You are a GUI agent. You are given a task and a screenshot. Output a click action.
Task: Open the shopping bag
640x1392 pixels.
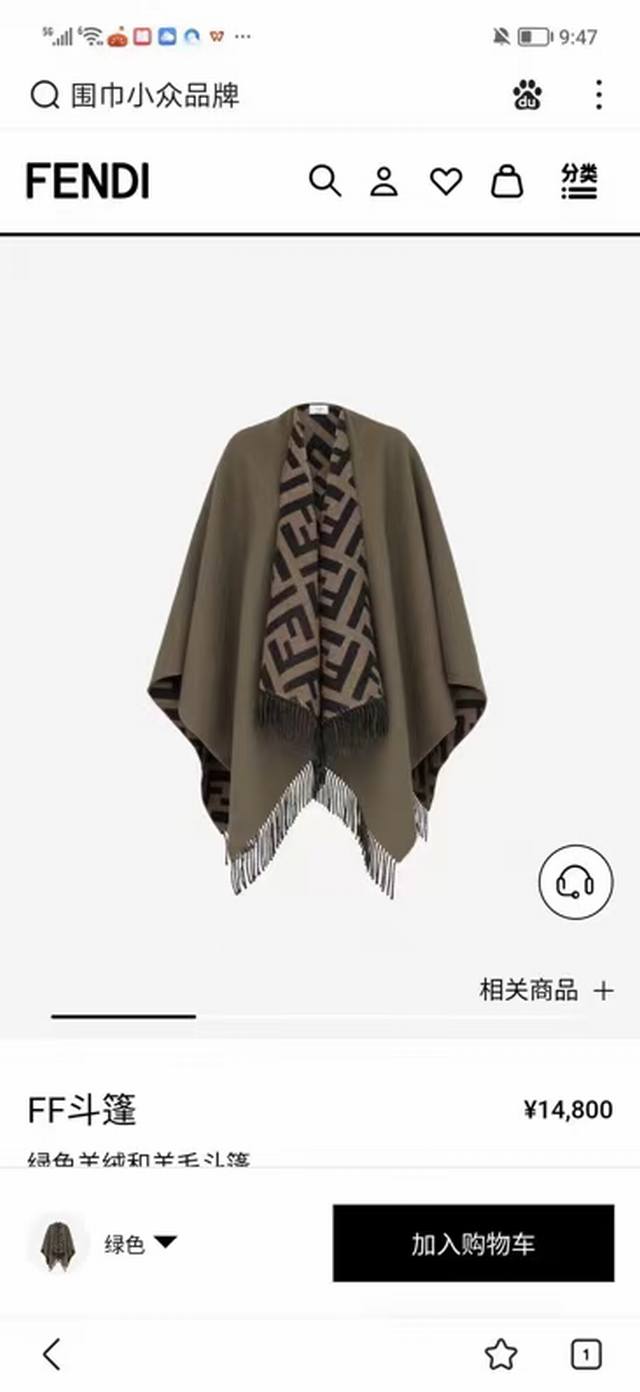507,182
